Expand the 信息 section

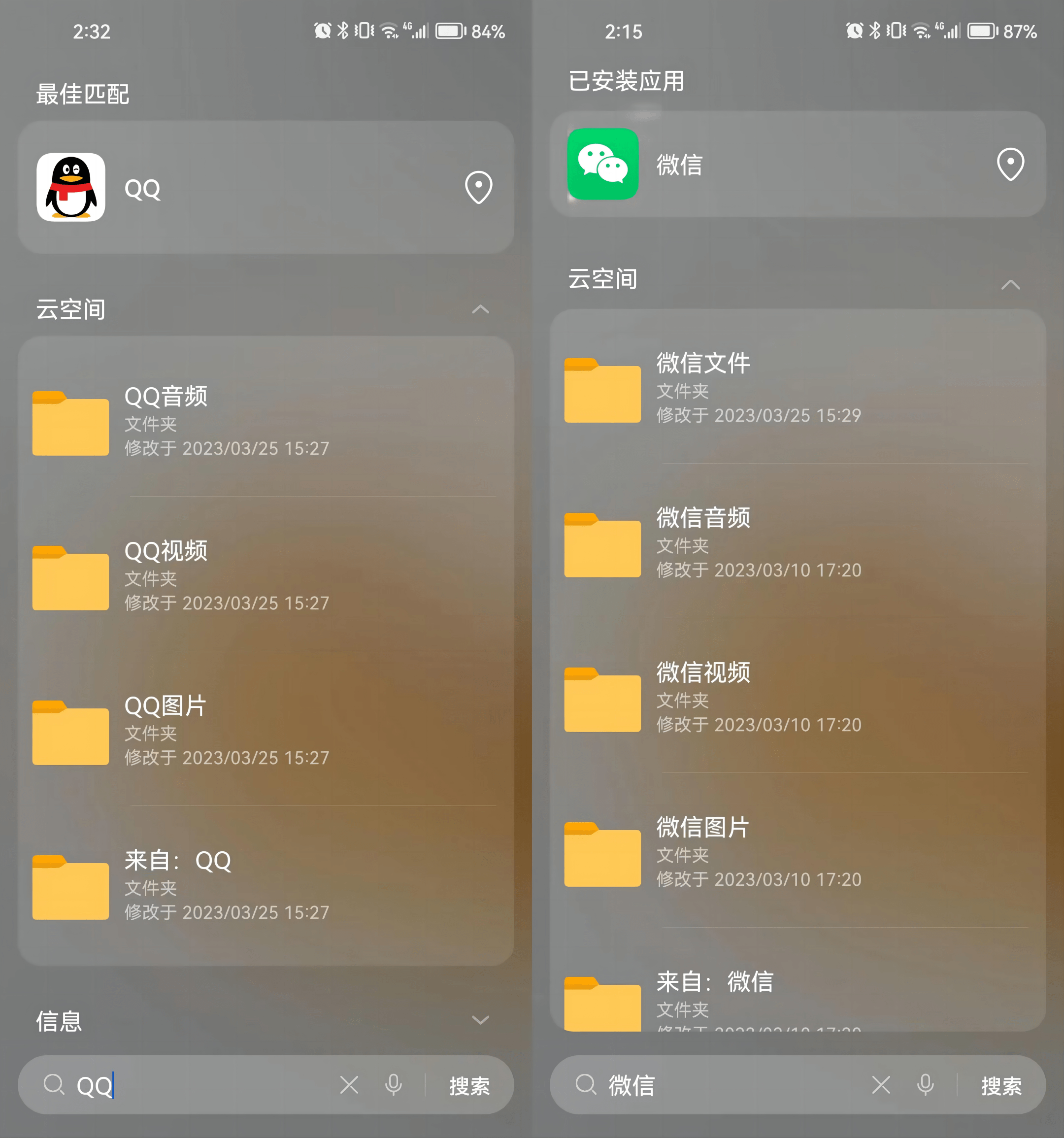click(480, 1020)
